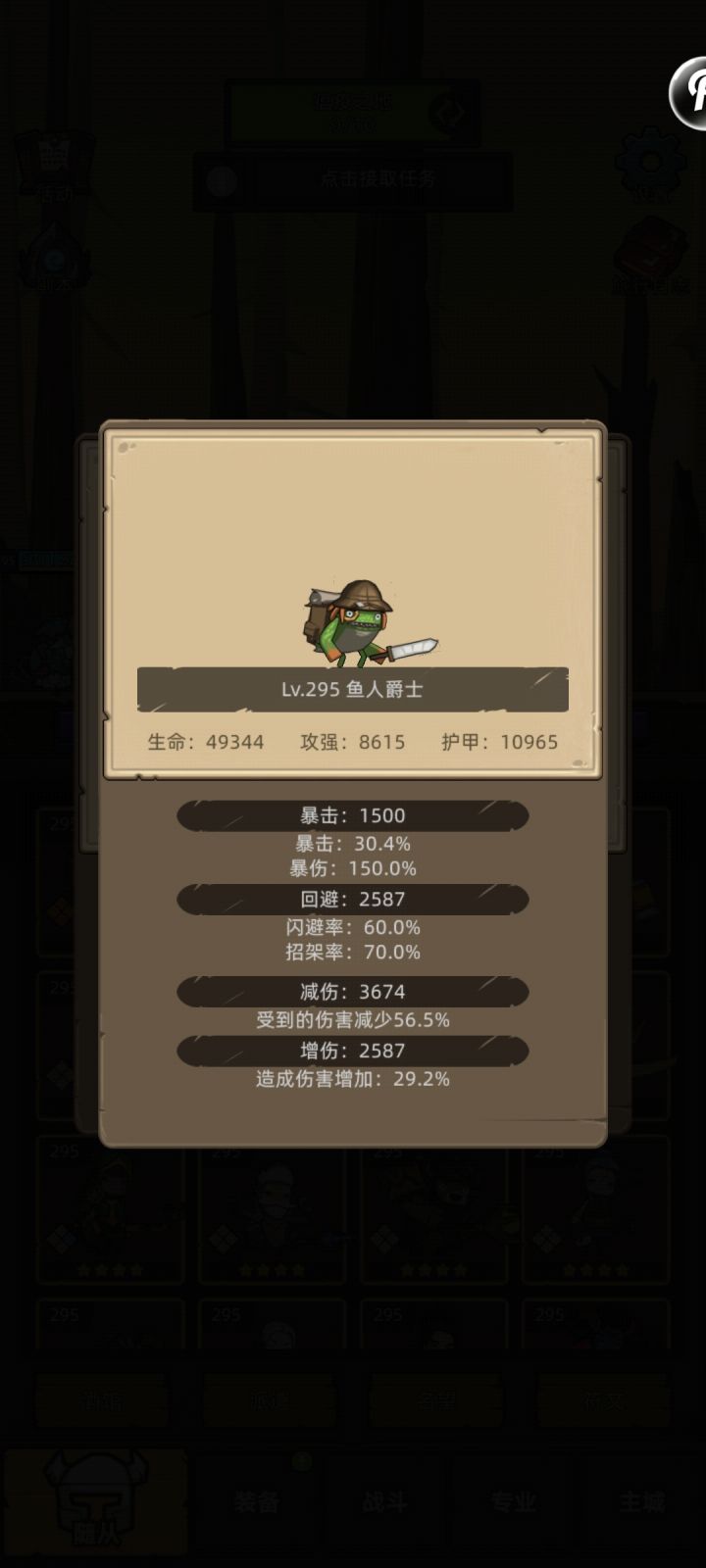This screenshot has height=1568, width=706.
Task: Open the 专业 tab
Action: pyautogui.click(x=515, y=1499)
